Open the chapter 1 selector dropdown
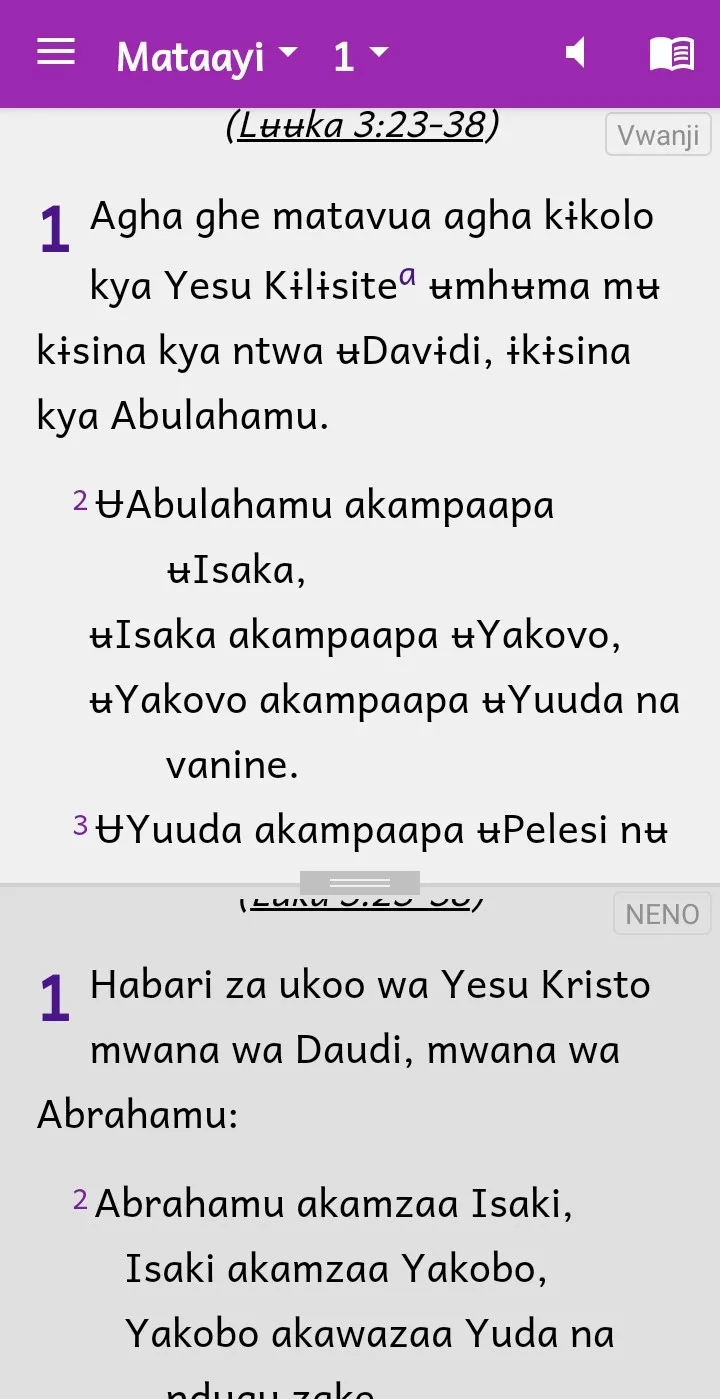 tap(361, 56)
